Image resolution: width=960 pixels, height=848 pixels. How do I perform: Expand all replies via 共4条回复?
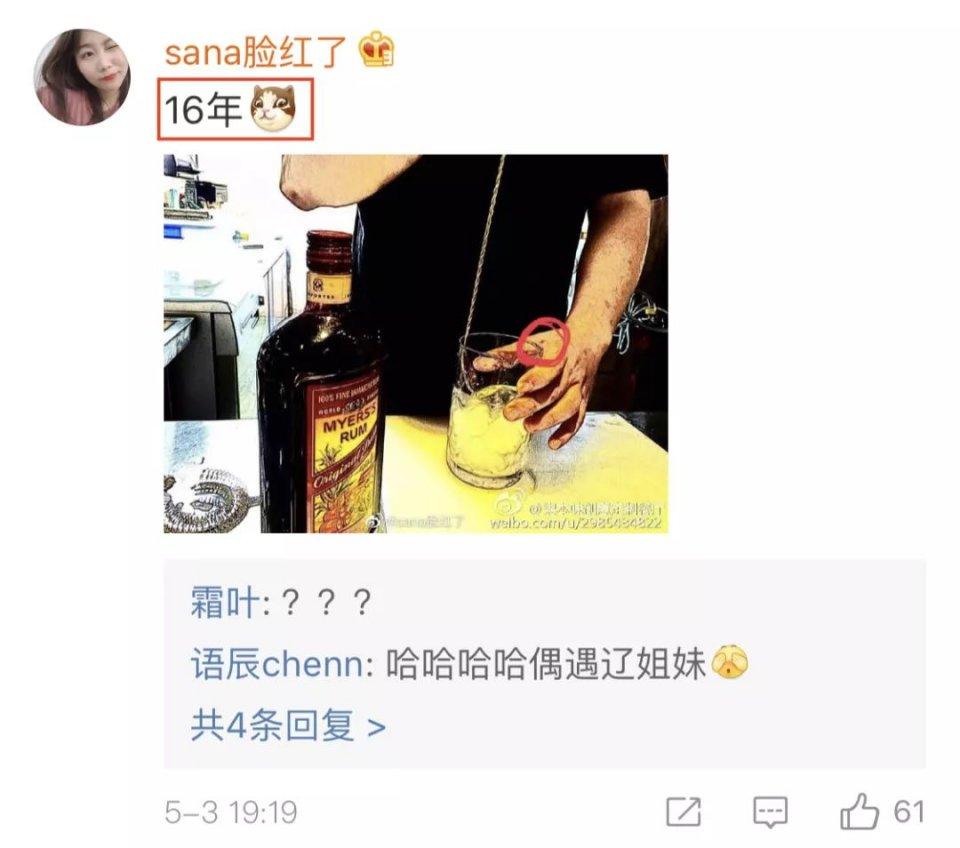click(288, 725)
